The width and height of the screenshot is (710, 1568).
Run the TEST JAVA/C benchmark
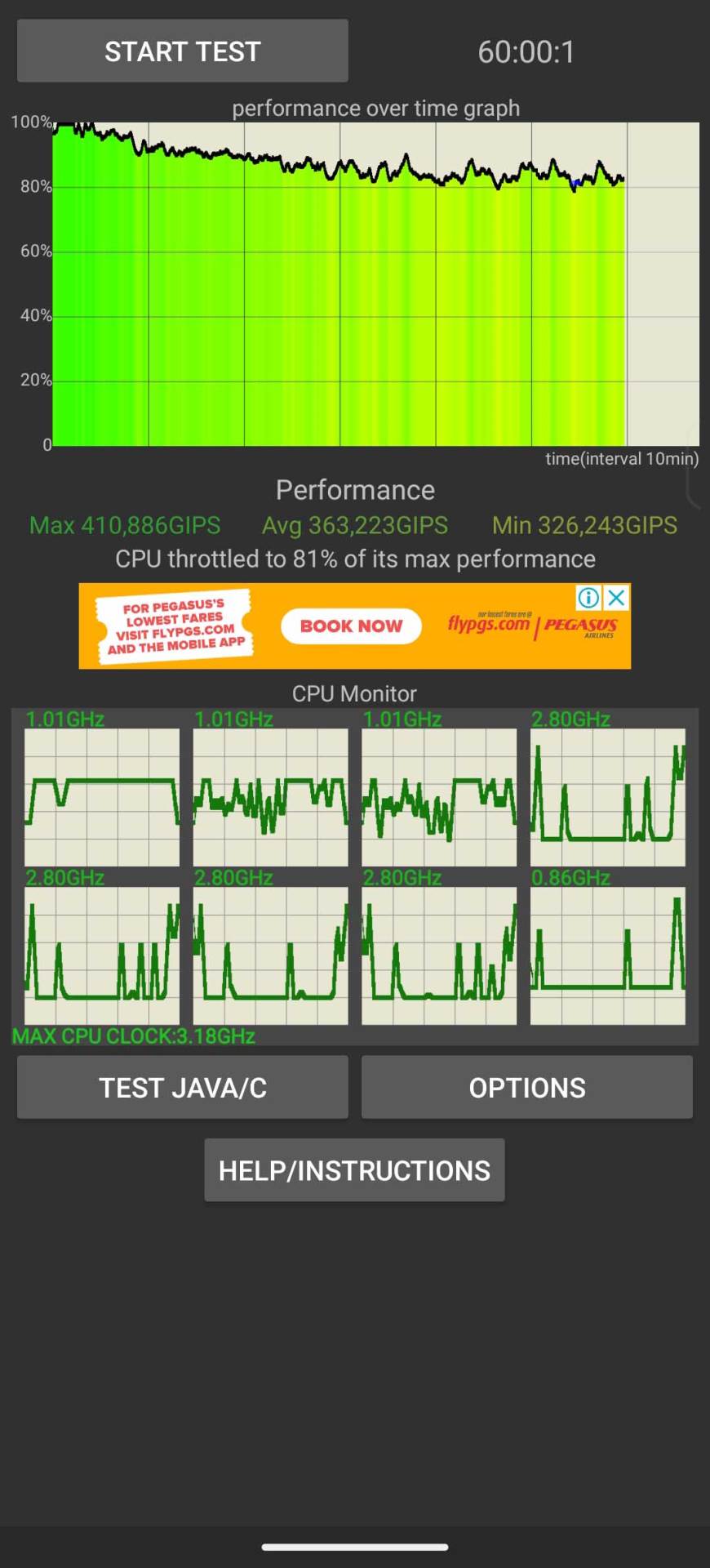[181, 1087]
